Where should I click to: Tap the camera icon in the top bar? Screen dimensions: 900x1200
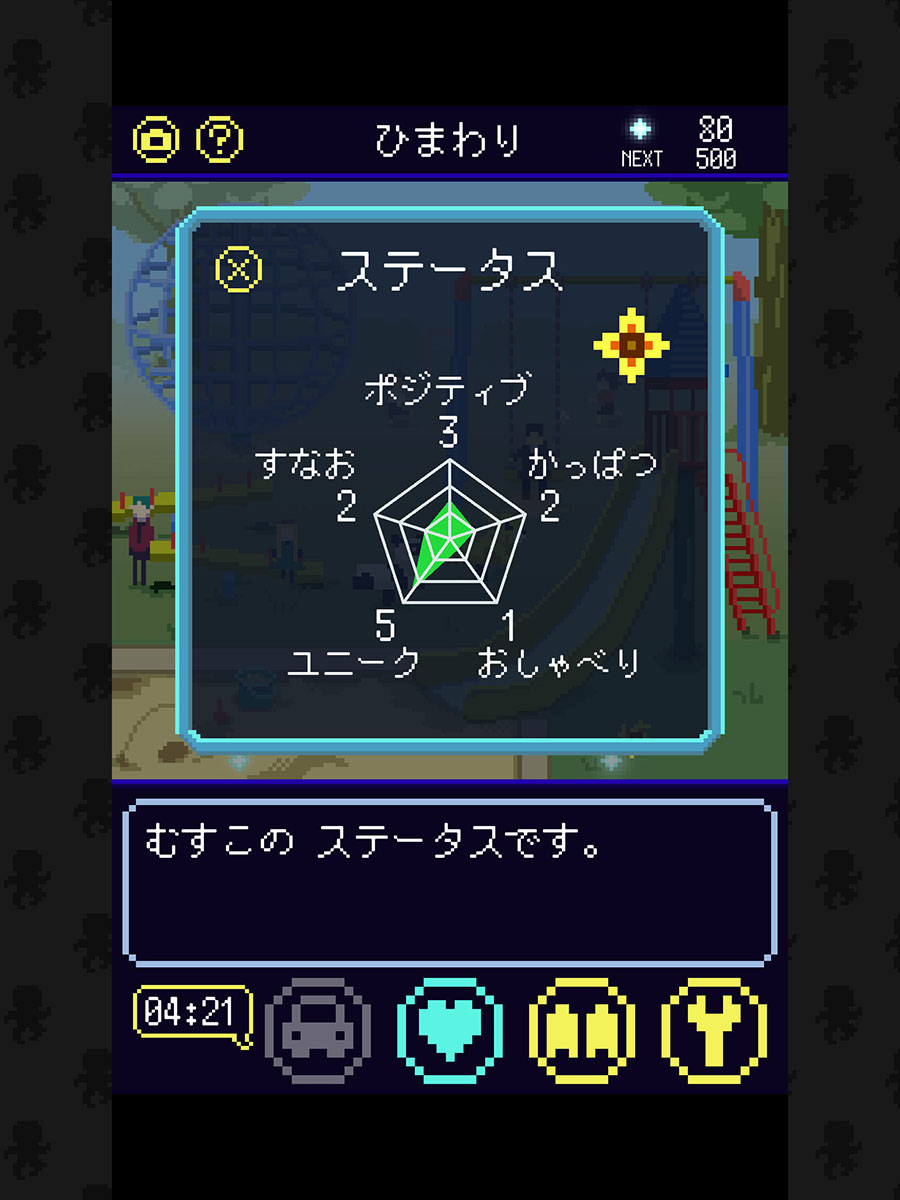(x=156, y=140)
